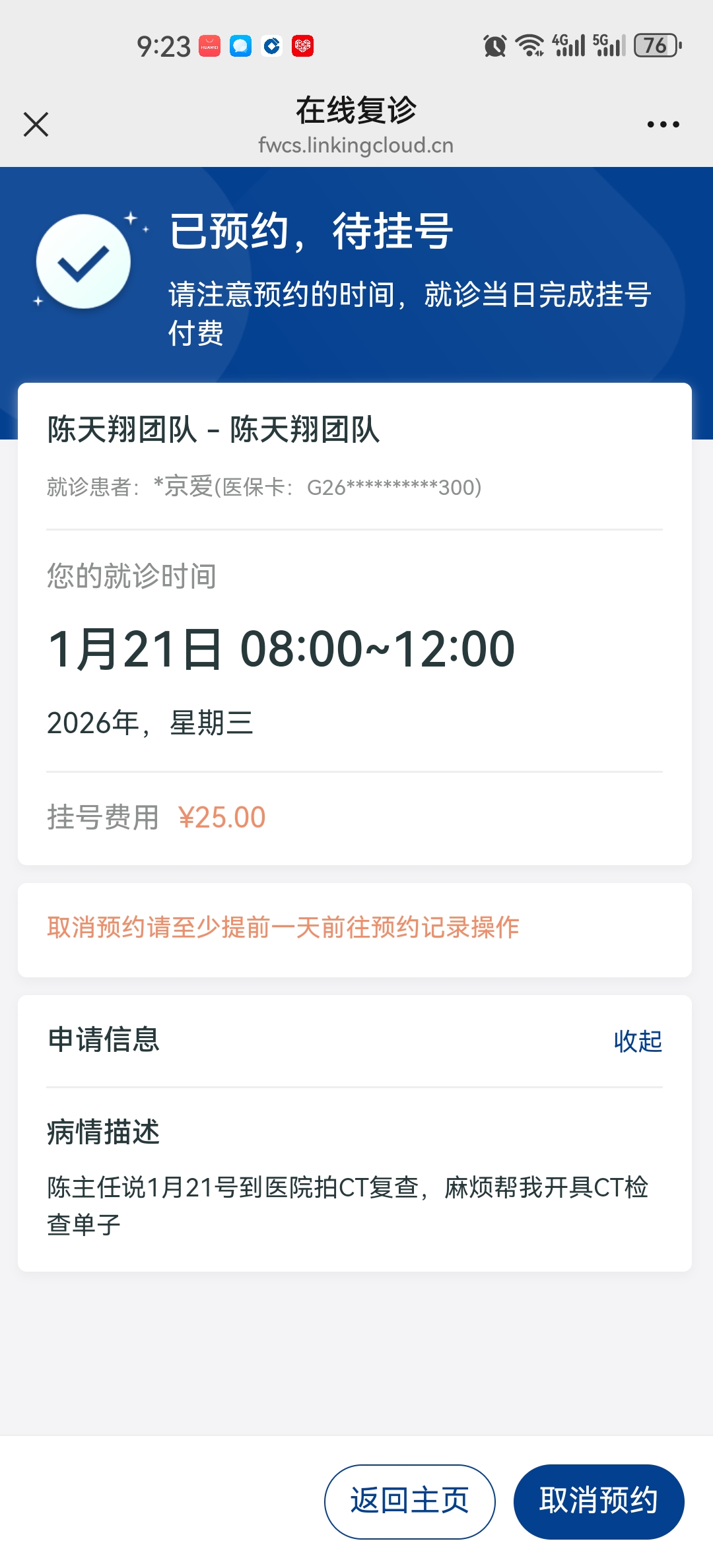Collapse 申请信息 with 收起

coord(637,1041)
